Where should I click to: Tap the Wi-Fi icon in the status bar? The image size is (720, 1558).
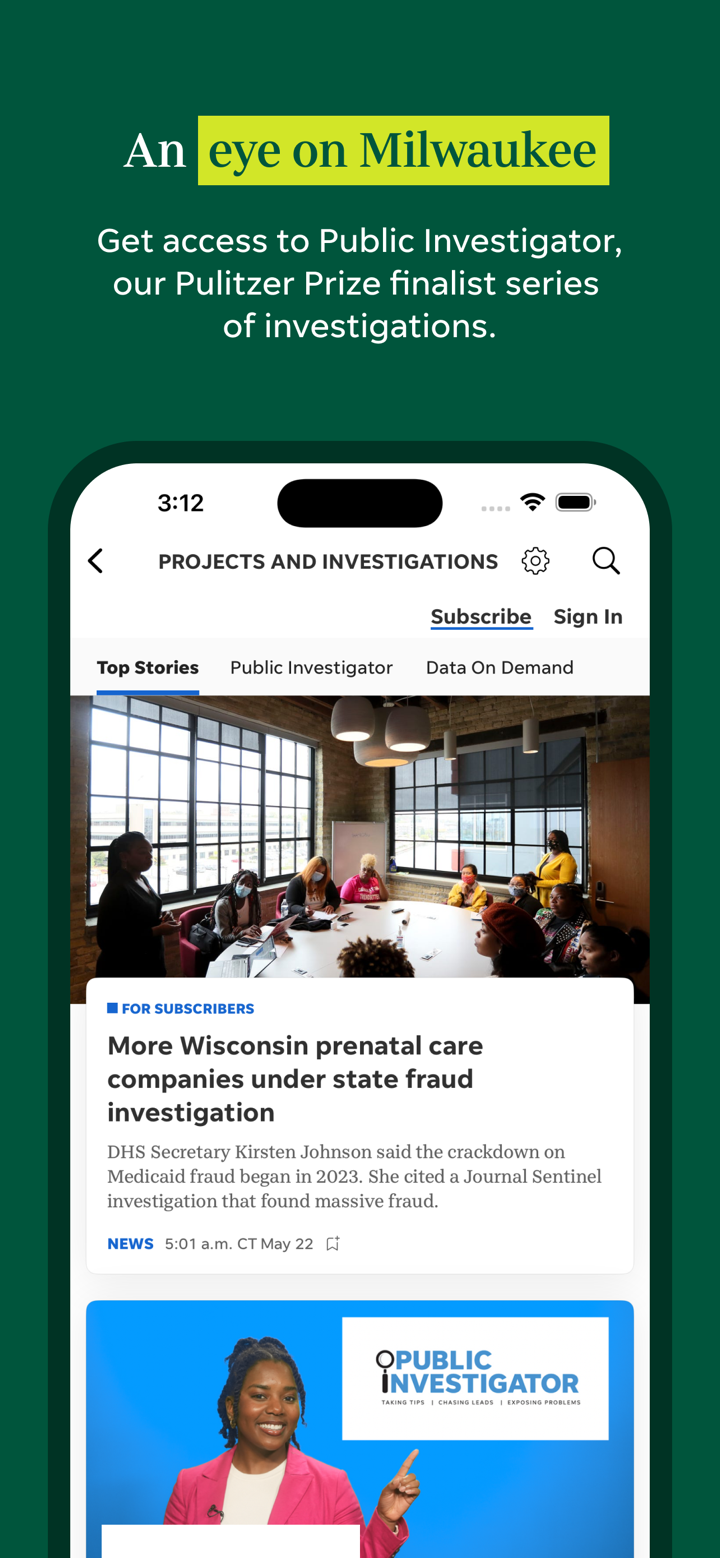pyautogui.click(x=532, y=503)
